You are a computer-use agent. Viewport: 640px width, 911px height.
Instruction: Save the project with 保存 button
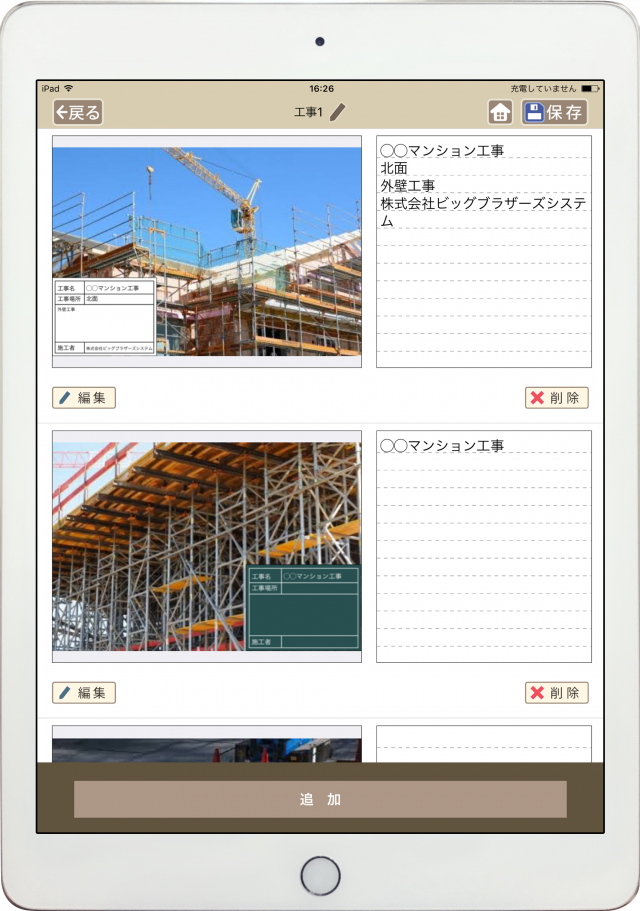tap(554, 112)
